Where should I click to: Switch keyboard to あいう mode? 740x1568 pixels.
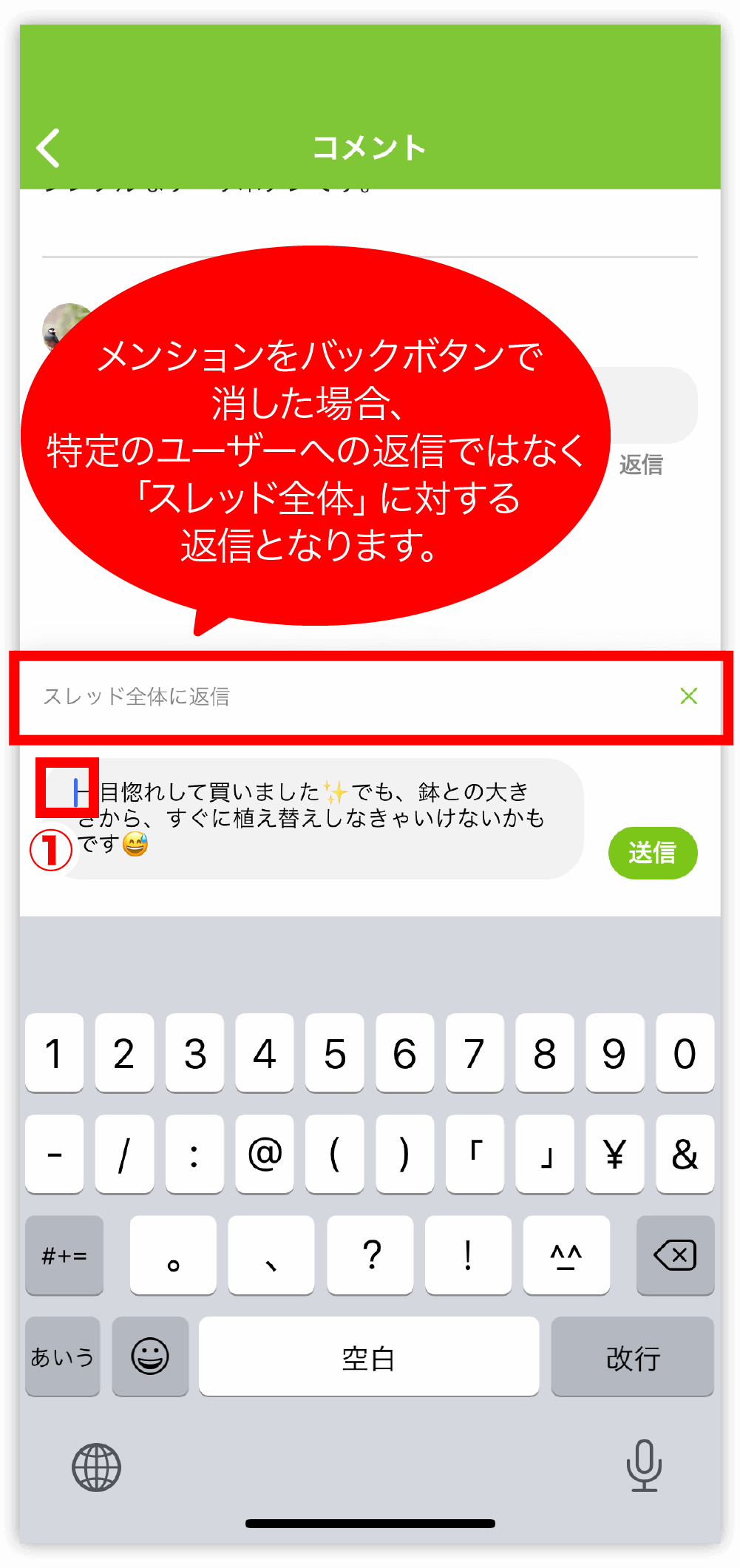[63, 1356]
